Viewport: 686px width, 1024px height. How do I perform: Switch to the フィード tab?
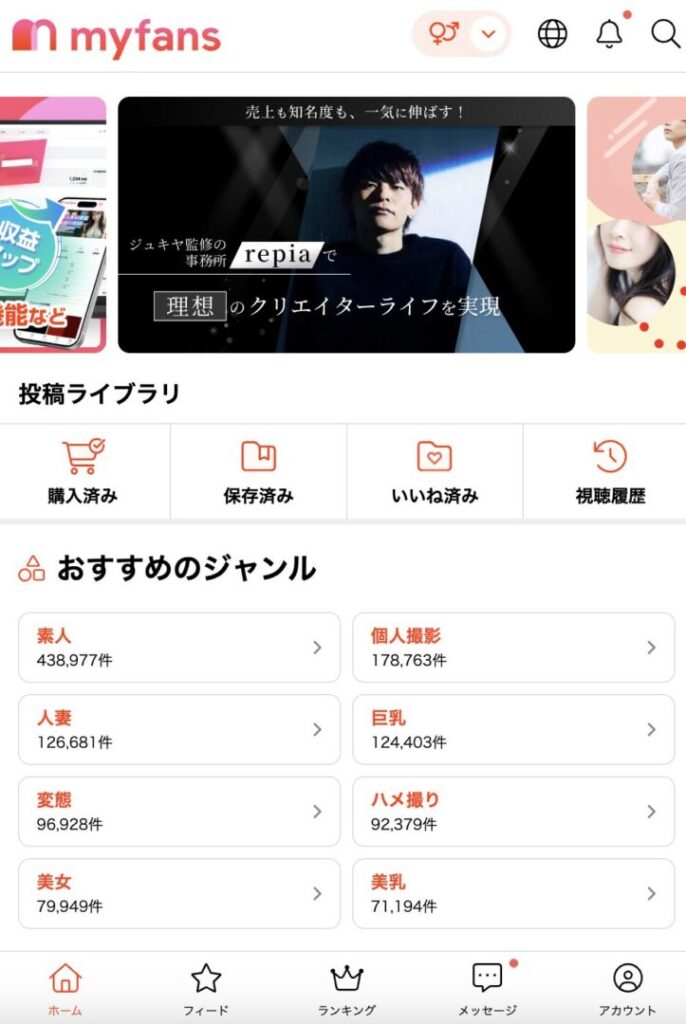206,988
